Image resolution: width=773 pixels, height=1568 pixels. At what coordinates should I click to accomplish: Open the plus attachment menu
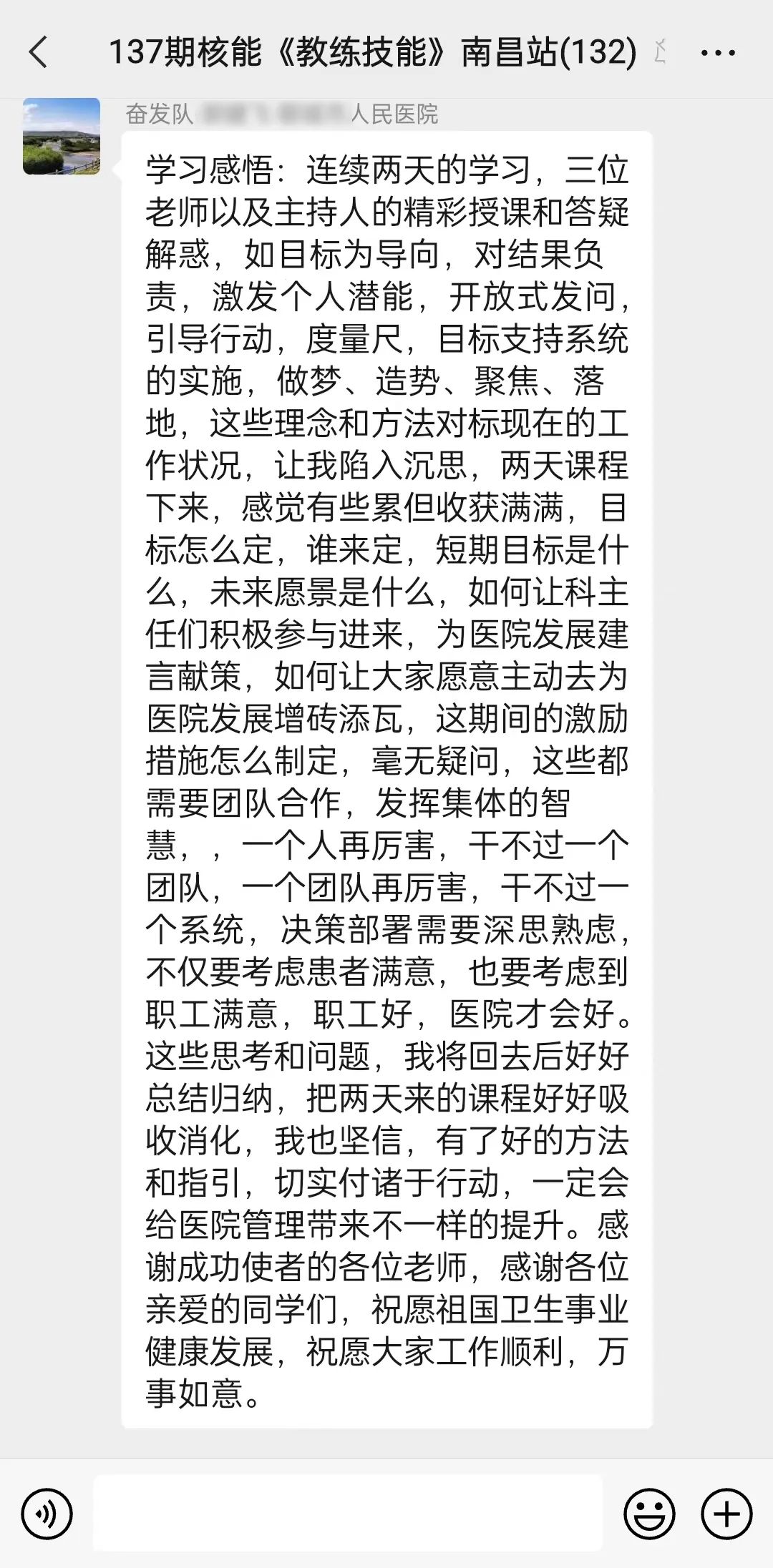(726, 1514)
